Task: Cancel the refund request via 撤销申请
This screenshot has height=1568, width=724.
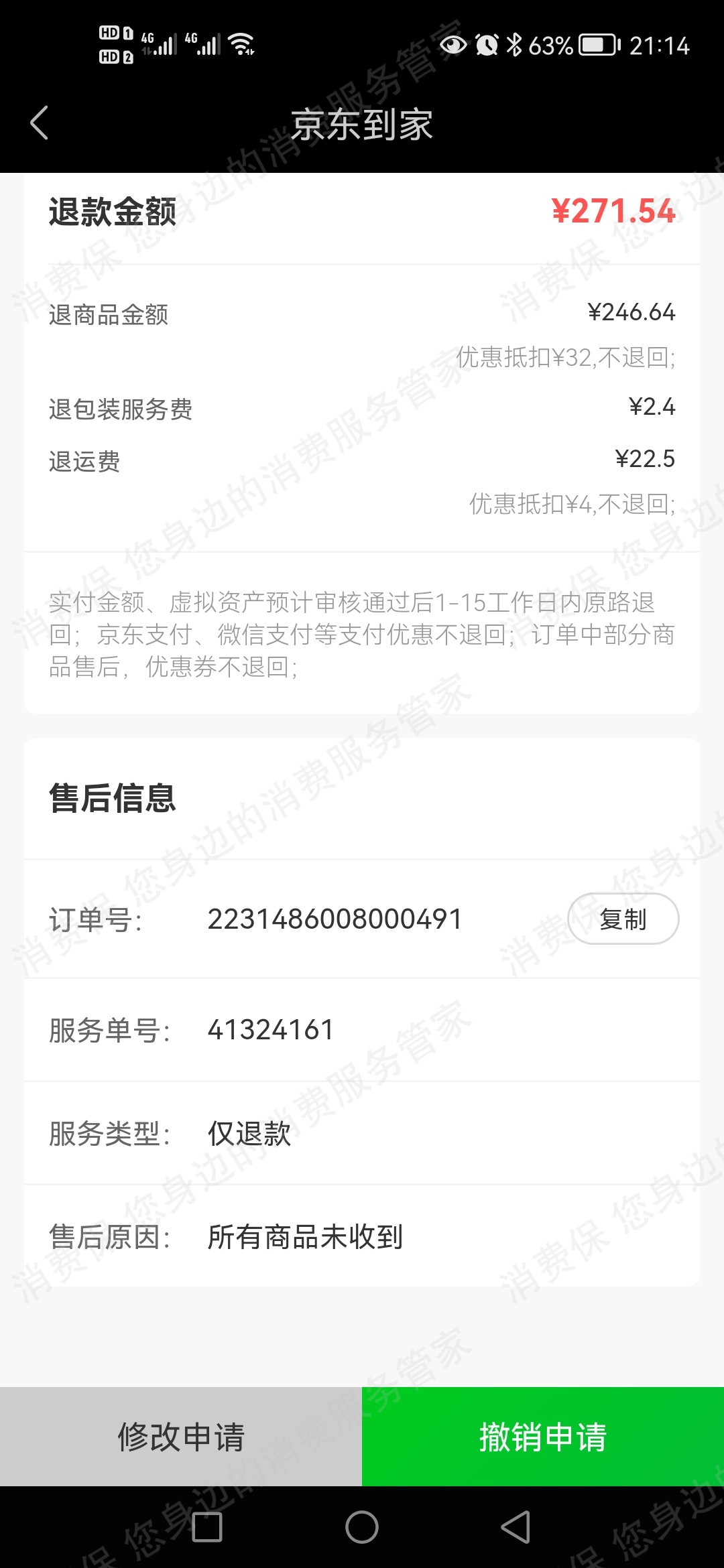Action: pyautogui.click(x=543, y=1437)
